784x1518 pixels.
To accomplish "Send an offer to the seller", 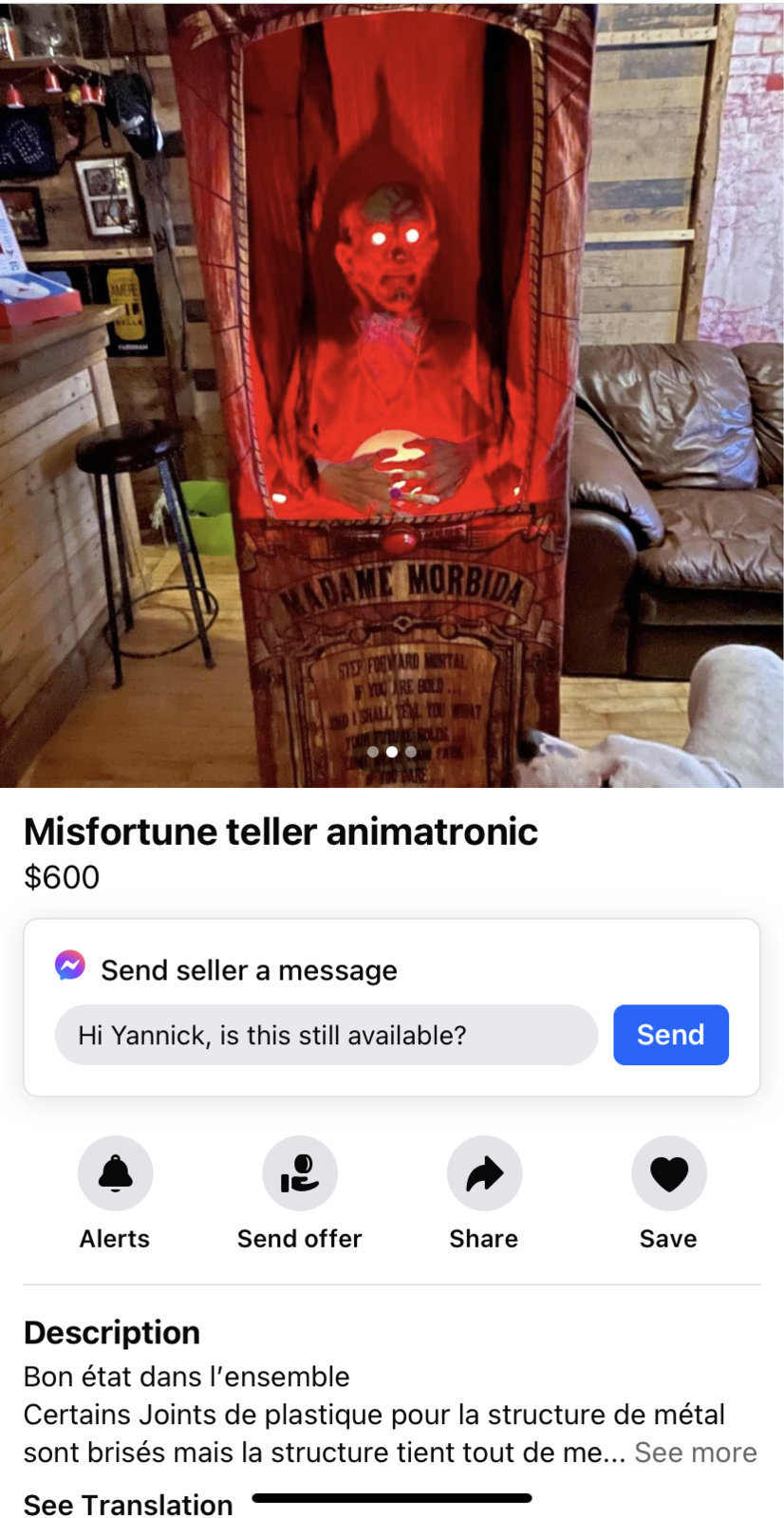I will tap(299, 1174).
